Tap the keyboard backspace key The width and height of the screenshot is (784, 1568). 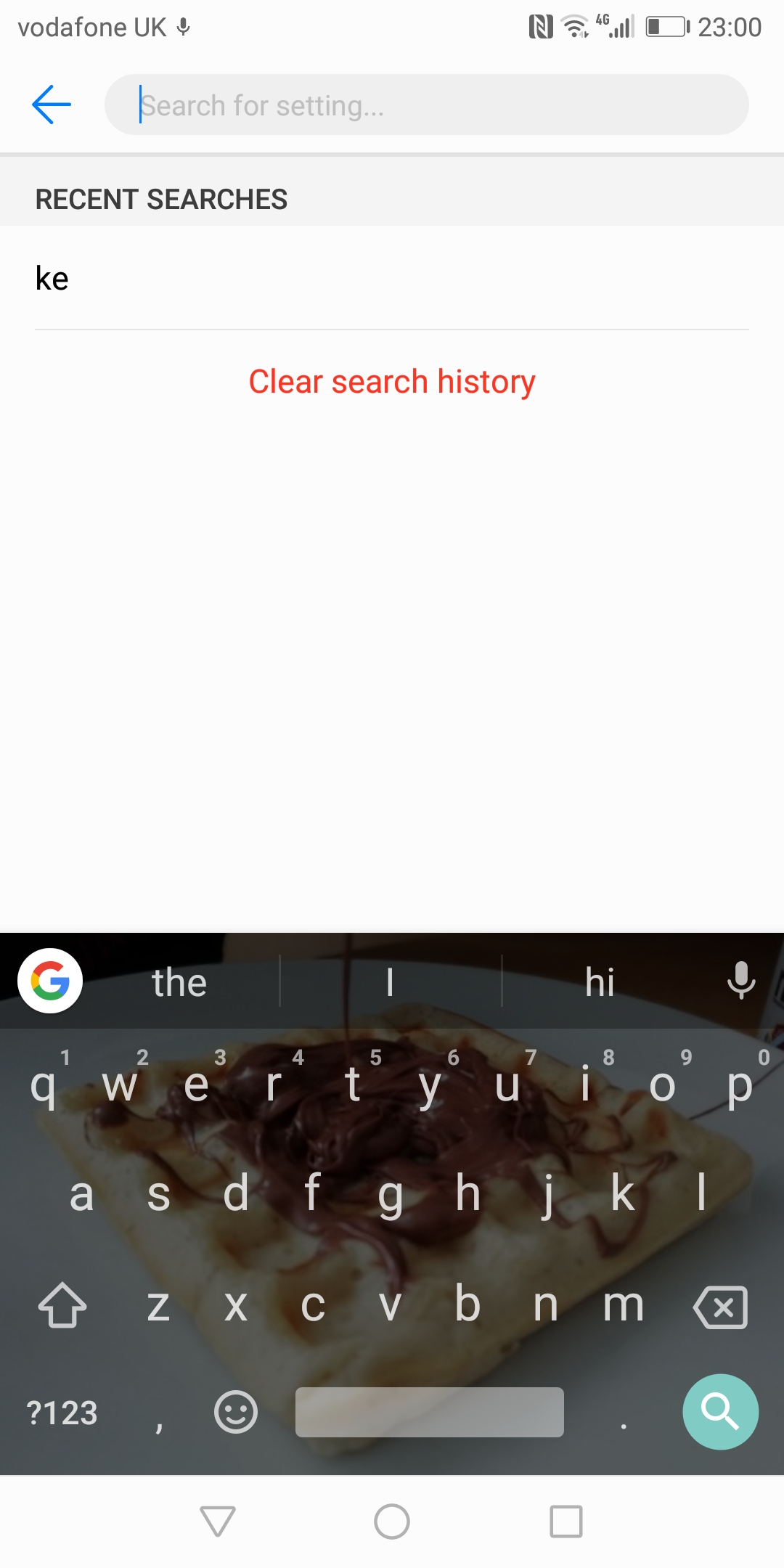(x=721, y=1307)
